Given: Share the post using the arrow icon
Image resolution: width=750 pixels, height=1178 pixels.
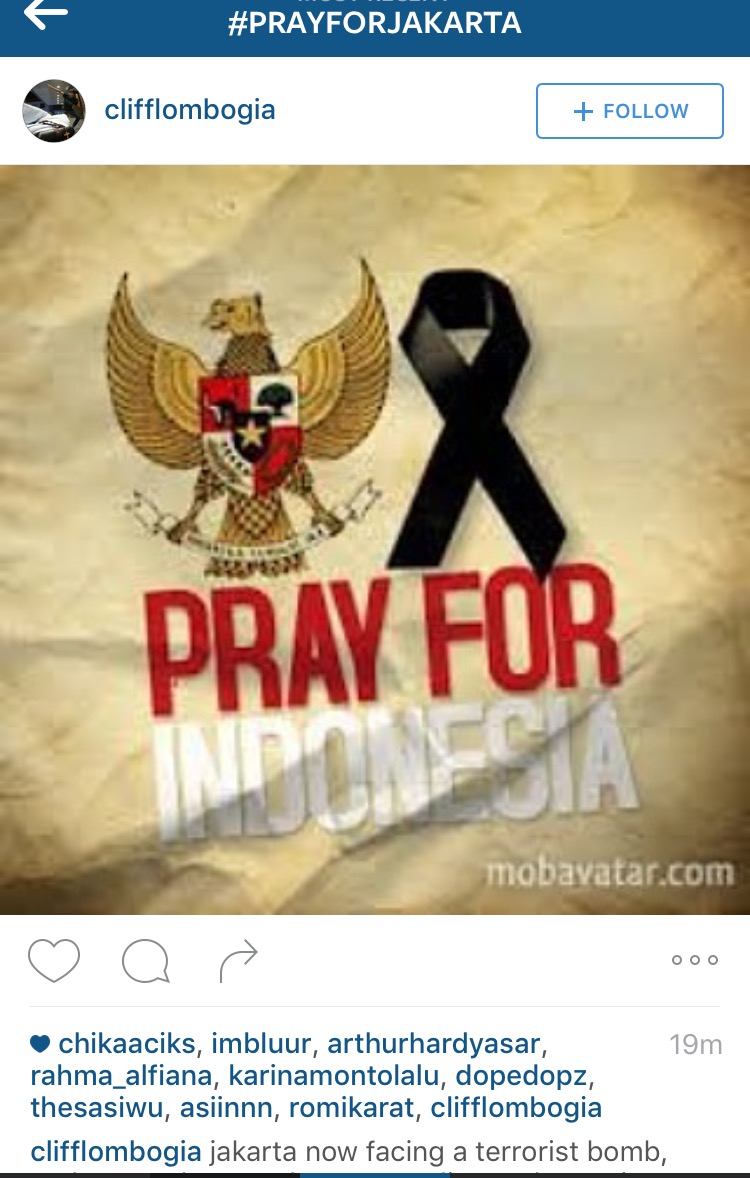Looking at the screenshot, I should pyautogui.click(x=238, y=961).
